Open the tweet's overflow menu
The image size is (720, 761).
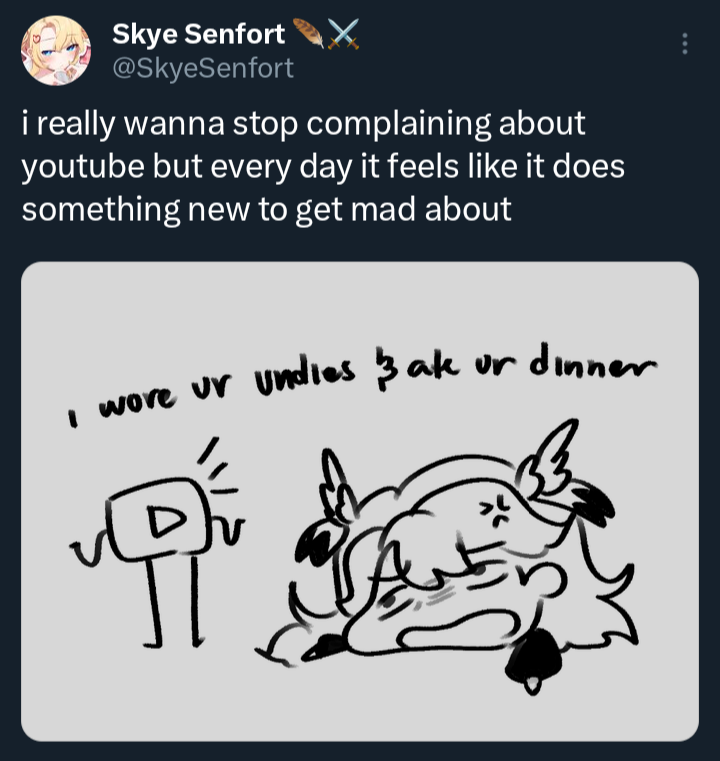685,44
